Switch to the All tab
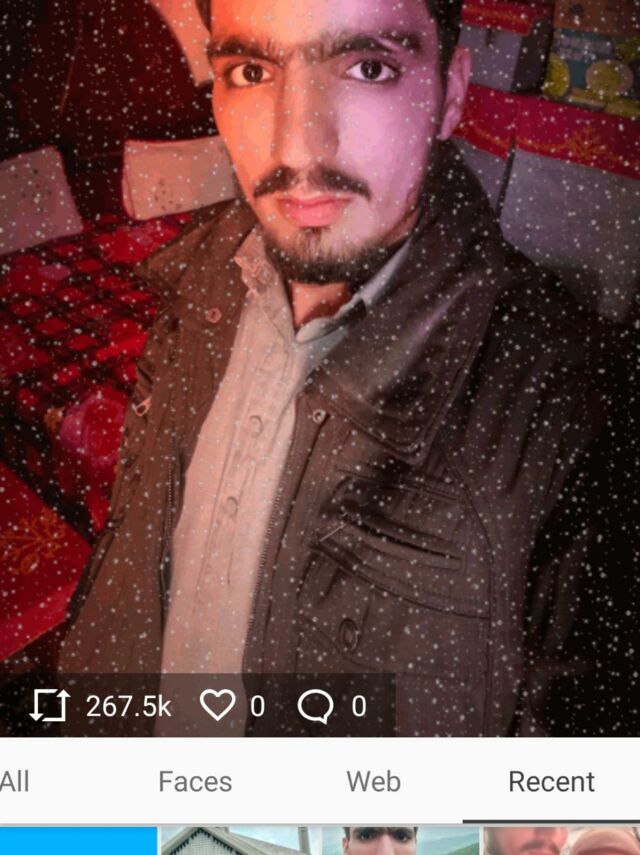The height and width of the screenshot is (855, 640). [15, 781]
